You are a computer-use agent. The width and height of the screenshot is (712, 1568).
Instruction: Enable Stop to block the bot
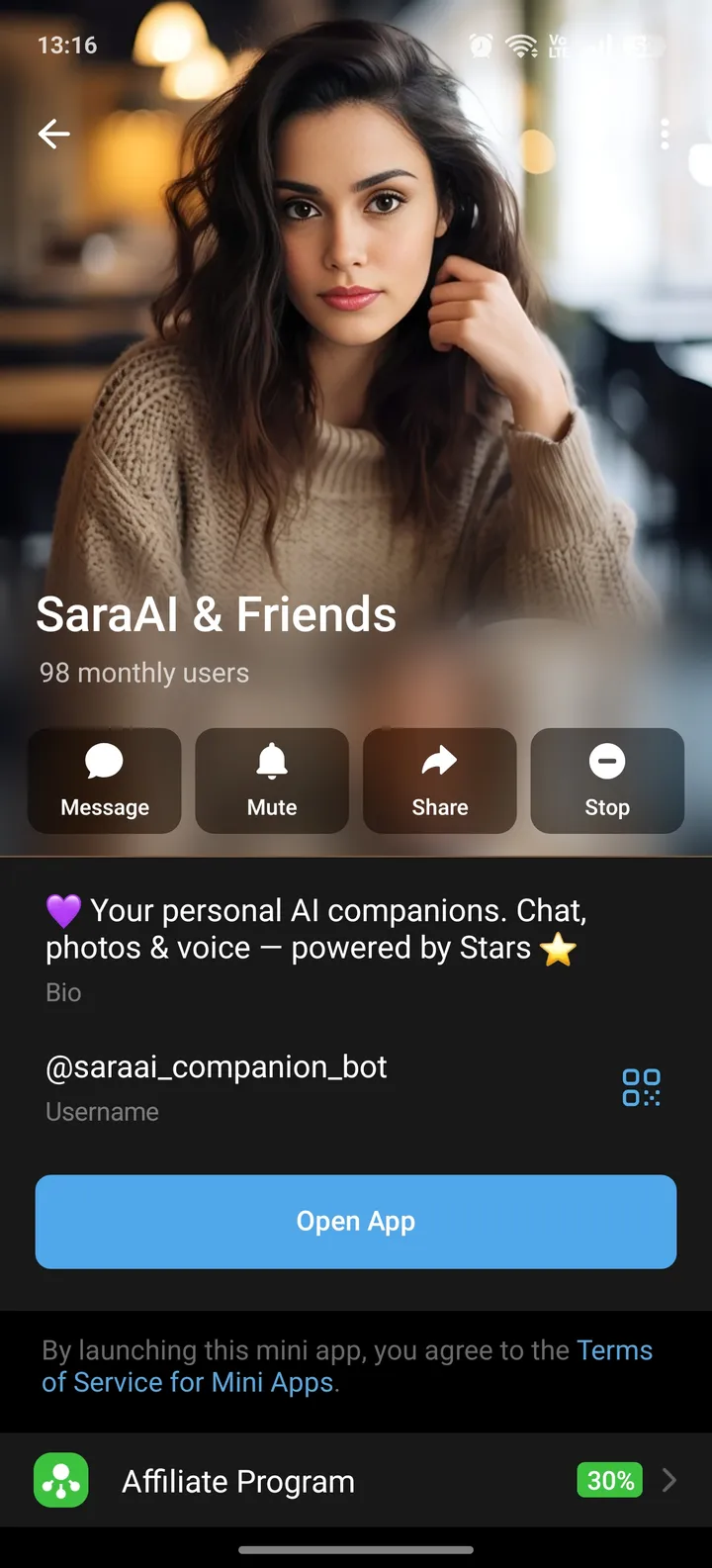(607, 781)
